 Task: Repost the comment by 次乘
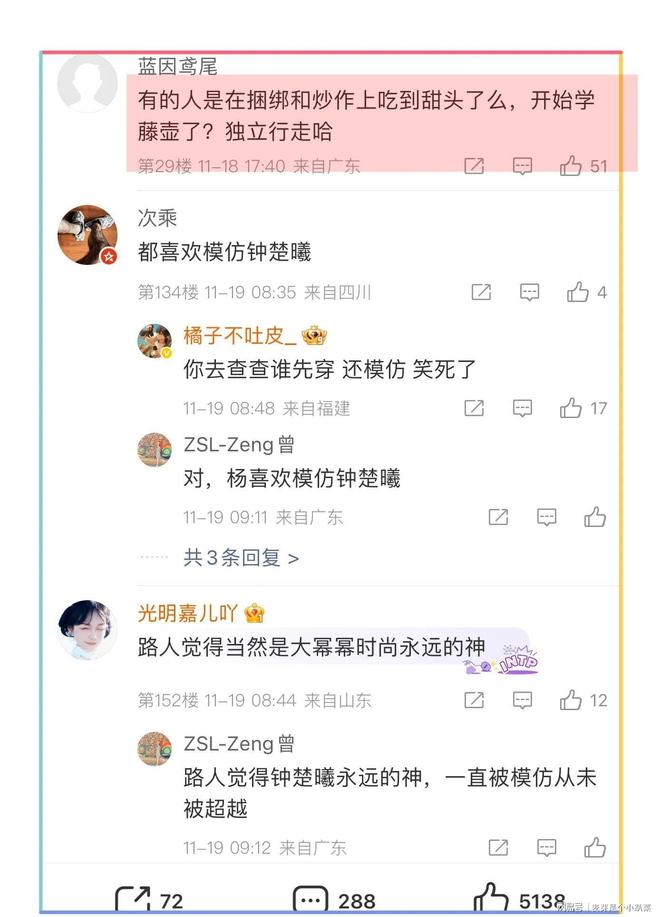(x=481, y=292)
